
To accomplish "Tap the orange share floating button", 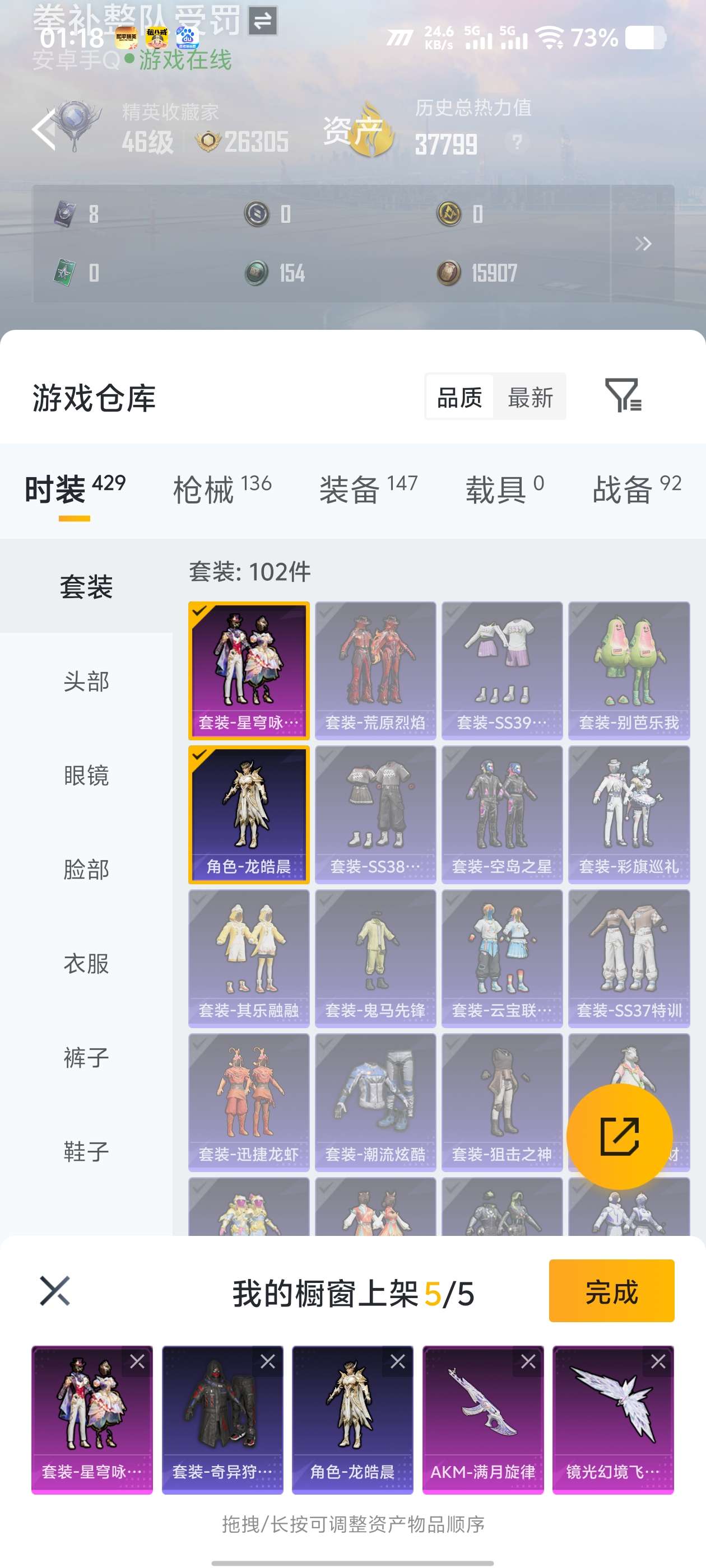I will [x=620, y=1136].
